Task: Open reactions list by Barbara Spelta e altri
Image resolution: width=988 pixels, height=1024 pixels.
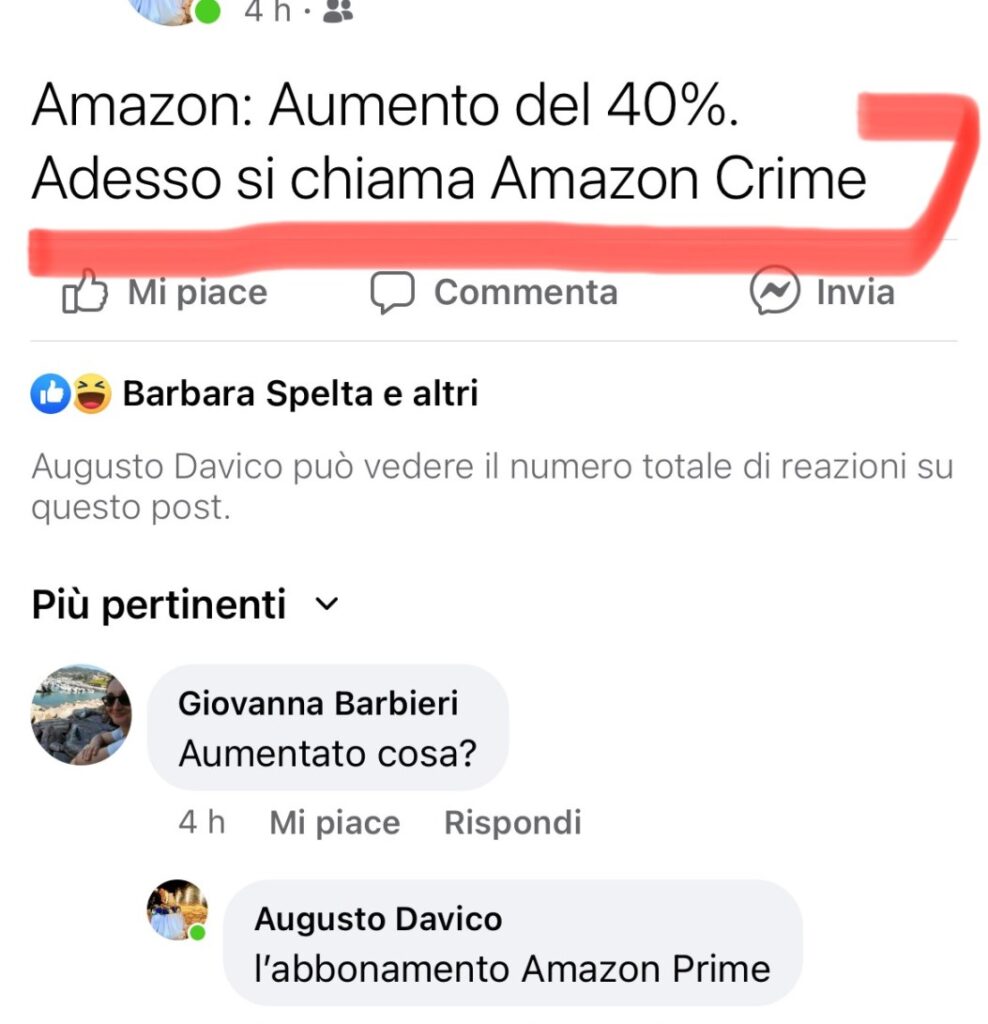Action: 299,395
